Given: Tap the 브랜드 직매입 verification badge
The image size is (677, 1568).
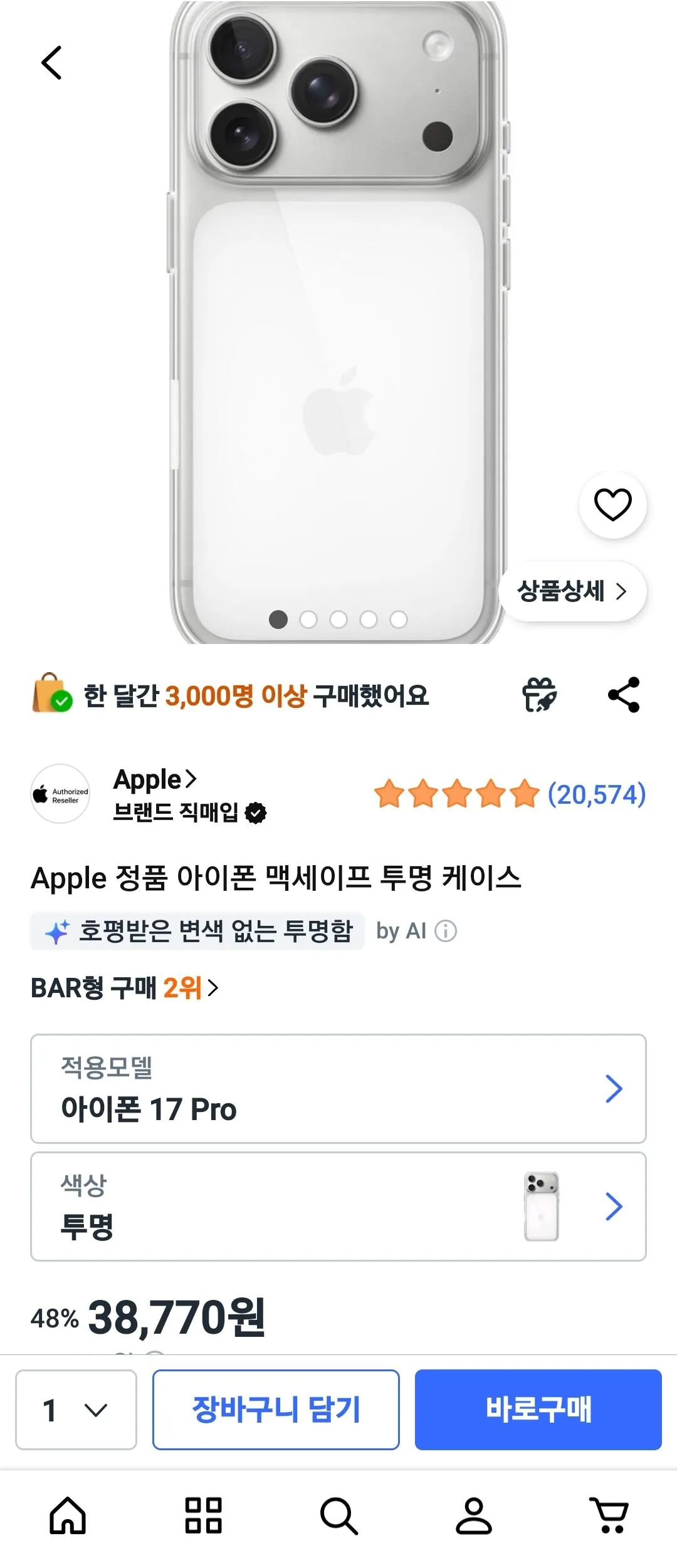Looking at the screenshot, I should coord(255,813).
